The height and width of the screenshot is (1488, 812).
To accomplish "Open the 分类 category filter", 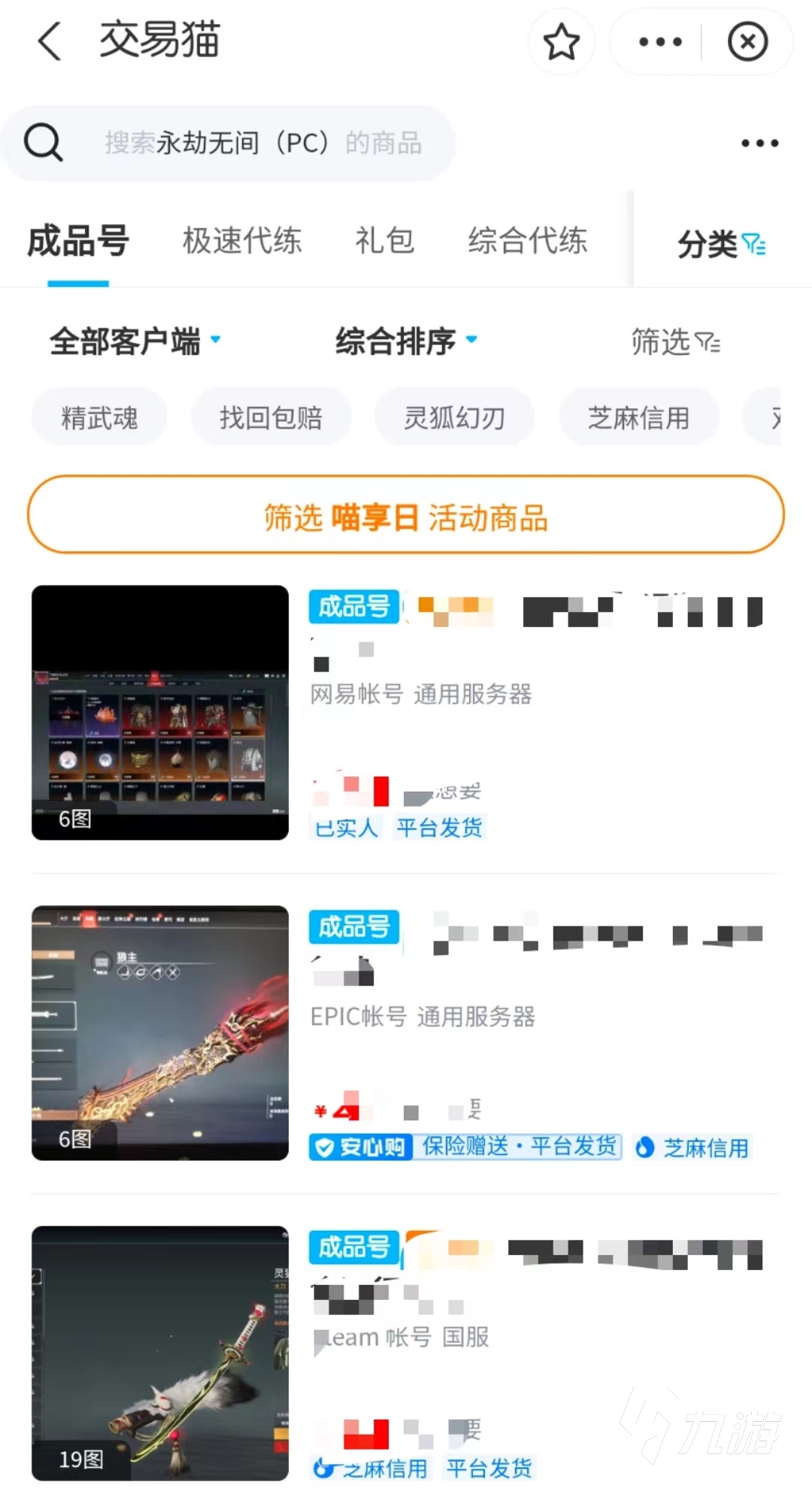I will pyautogui.click(x=720, y=244).
